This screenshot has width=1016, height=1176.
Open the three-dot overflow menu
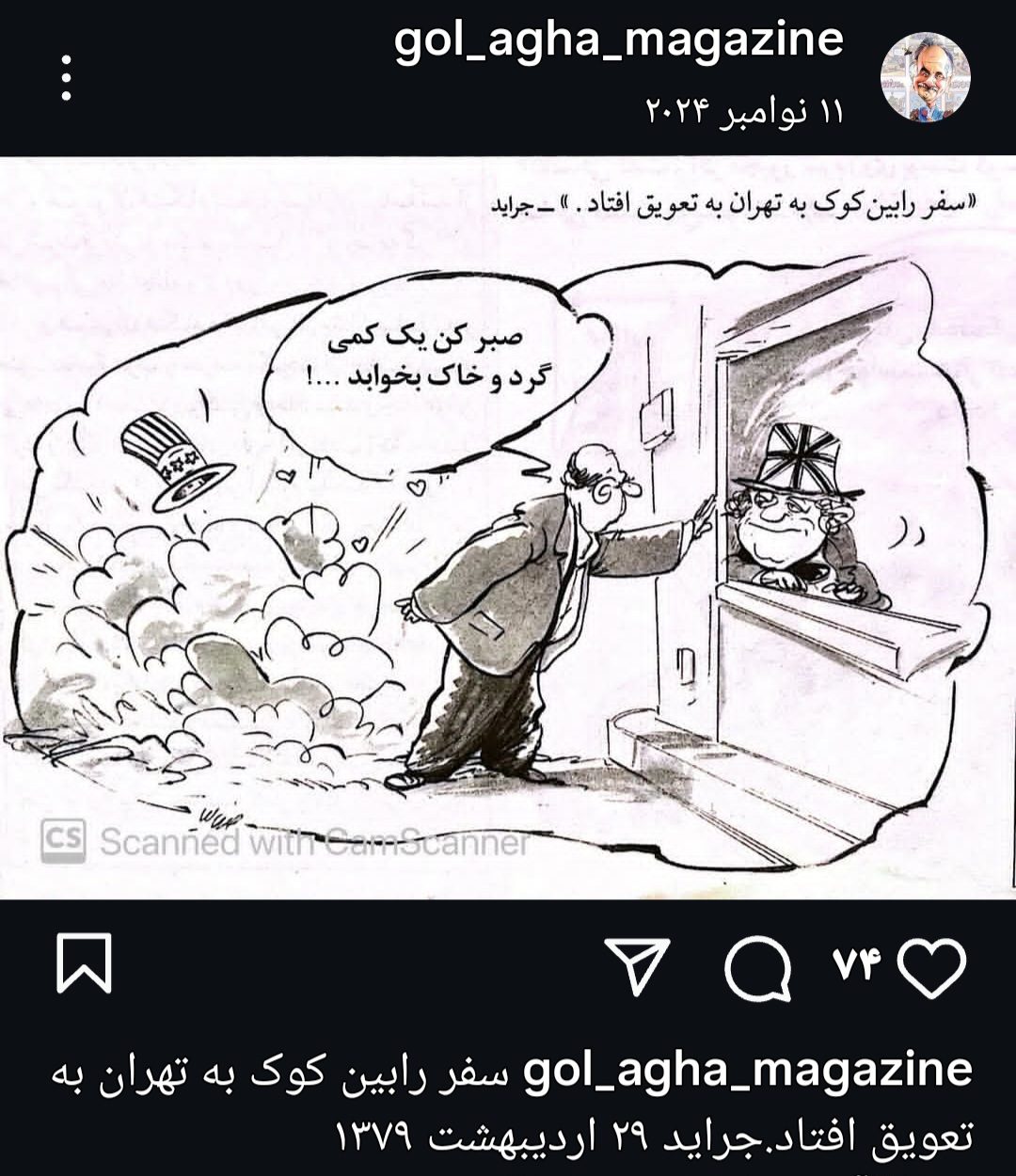[x=66, y=77]
